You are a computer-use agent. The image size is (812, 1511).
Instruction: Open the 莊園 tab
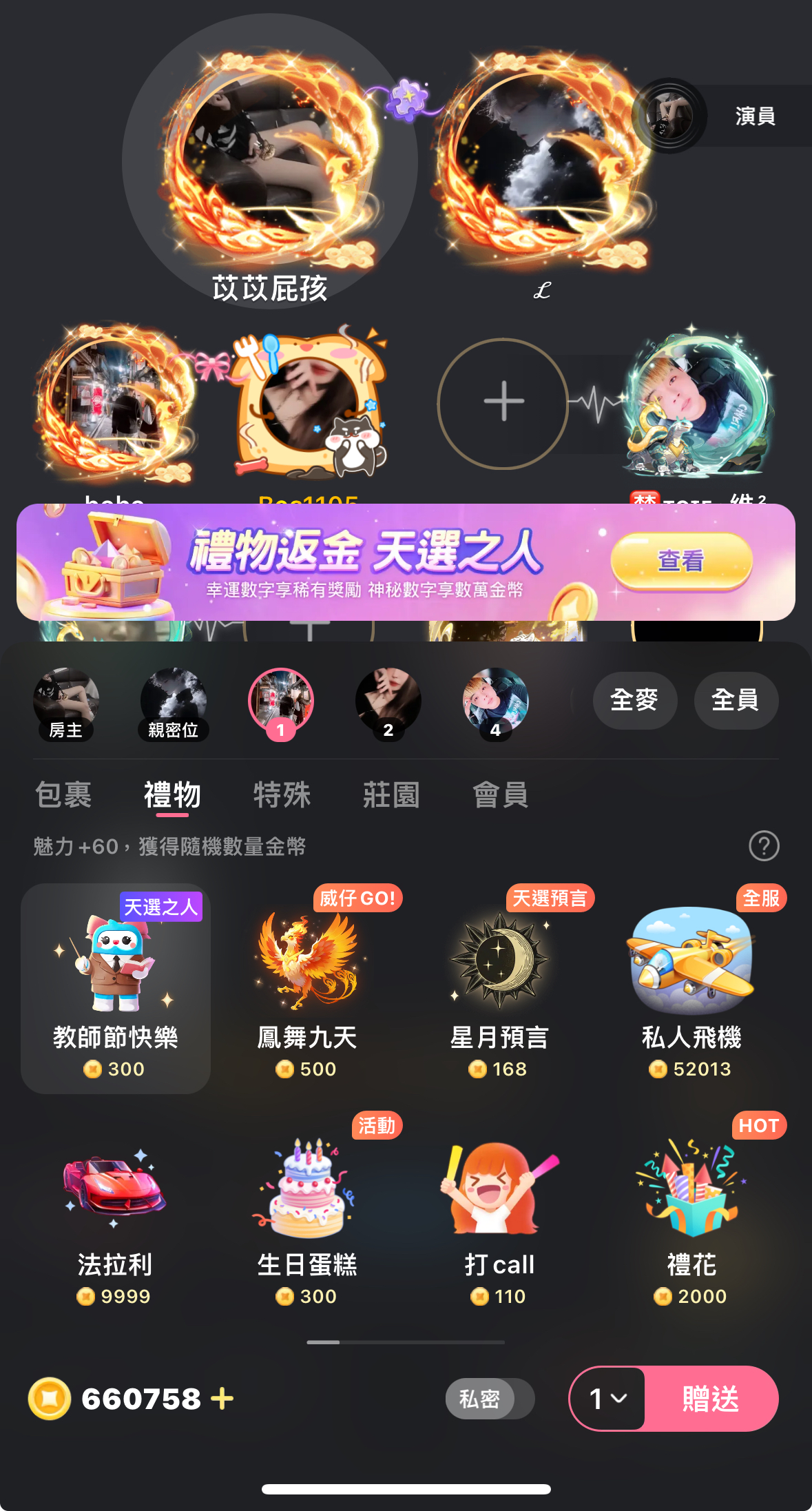pyautogui.click(x=391, y=794)
